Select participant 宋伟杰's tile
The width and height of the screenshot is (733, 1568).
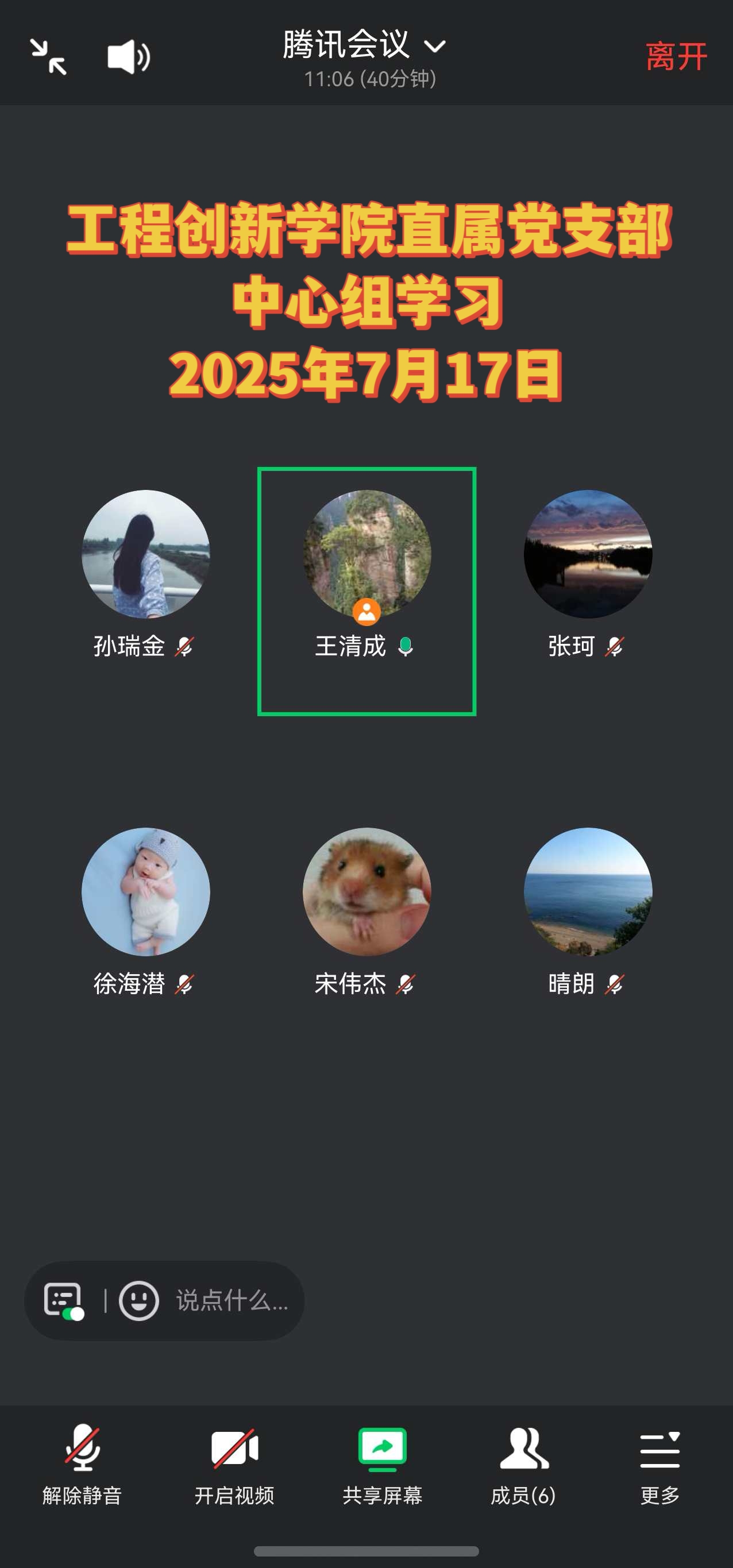pyautogui.click(x=366, y=892)
